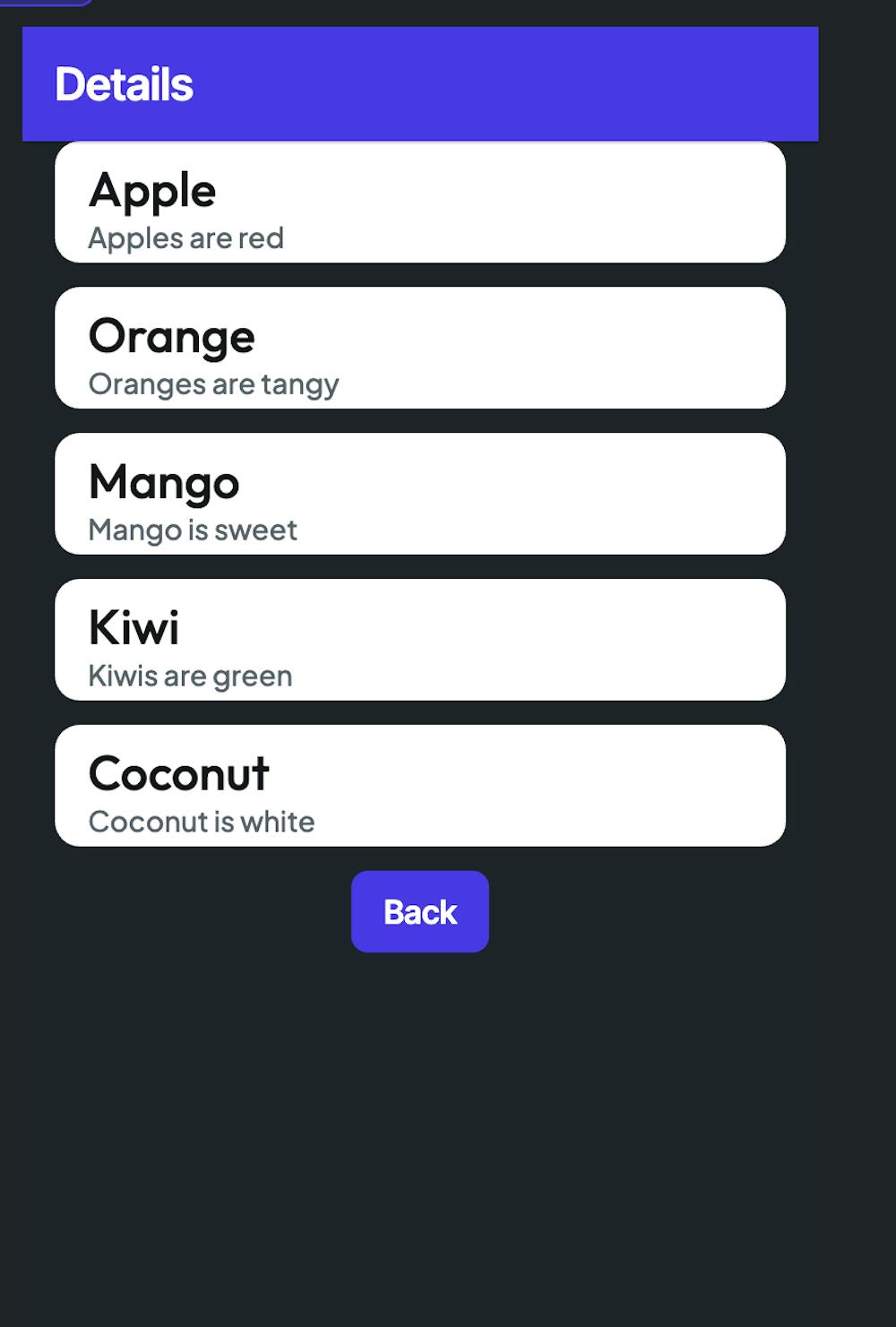
Task: Select the Orange card
Action: tap(419, 348)
